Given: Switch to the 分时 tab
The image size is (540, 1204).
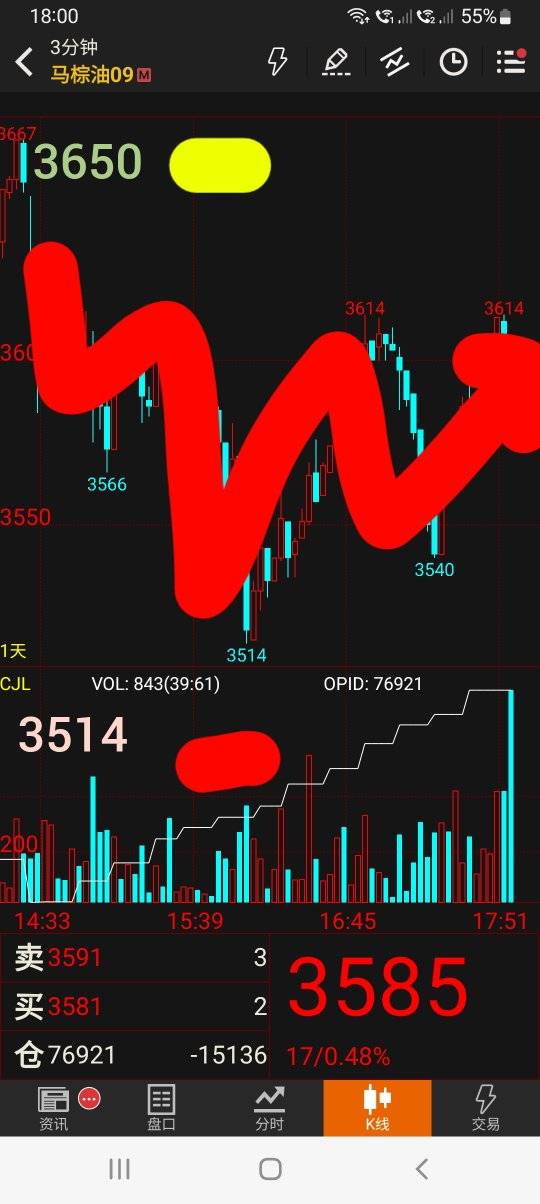Looking at the screenshot, I should (x=269, y=1108).
